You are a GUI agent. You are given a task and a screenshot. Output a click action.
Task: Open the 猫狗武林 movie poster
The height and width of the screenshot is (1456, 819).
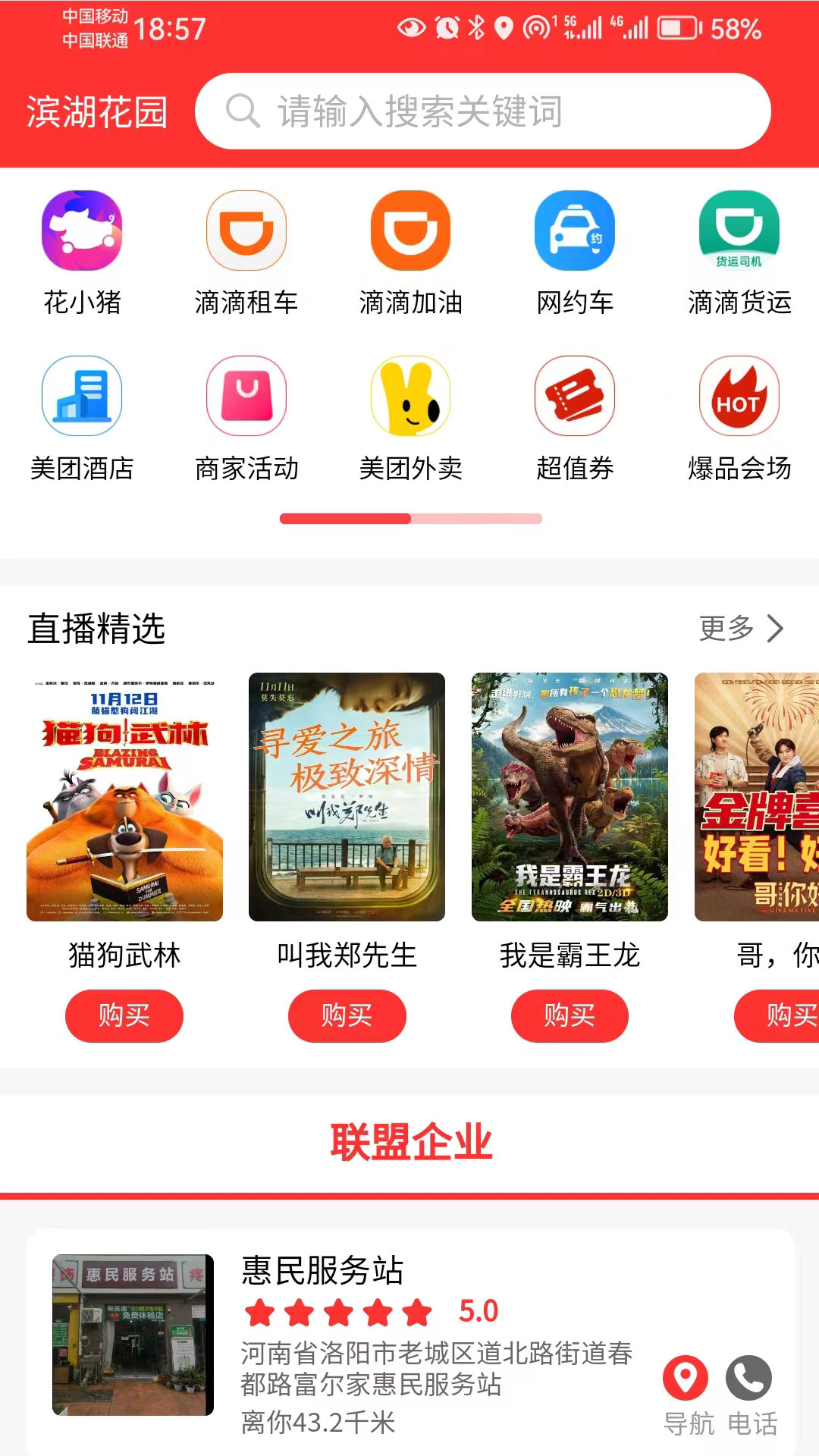tap(124, 796)
